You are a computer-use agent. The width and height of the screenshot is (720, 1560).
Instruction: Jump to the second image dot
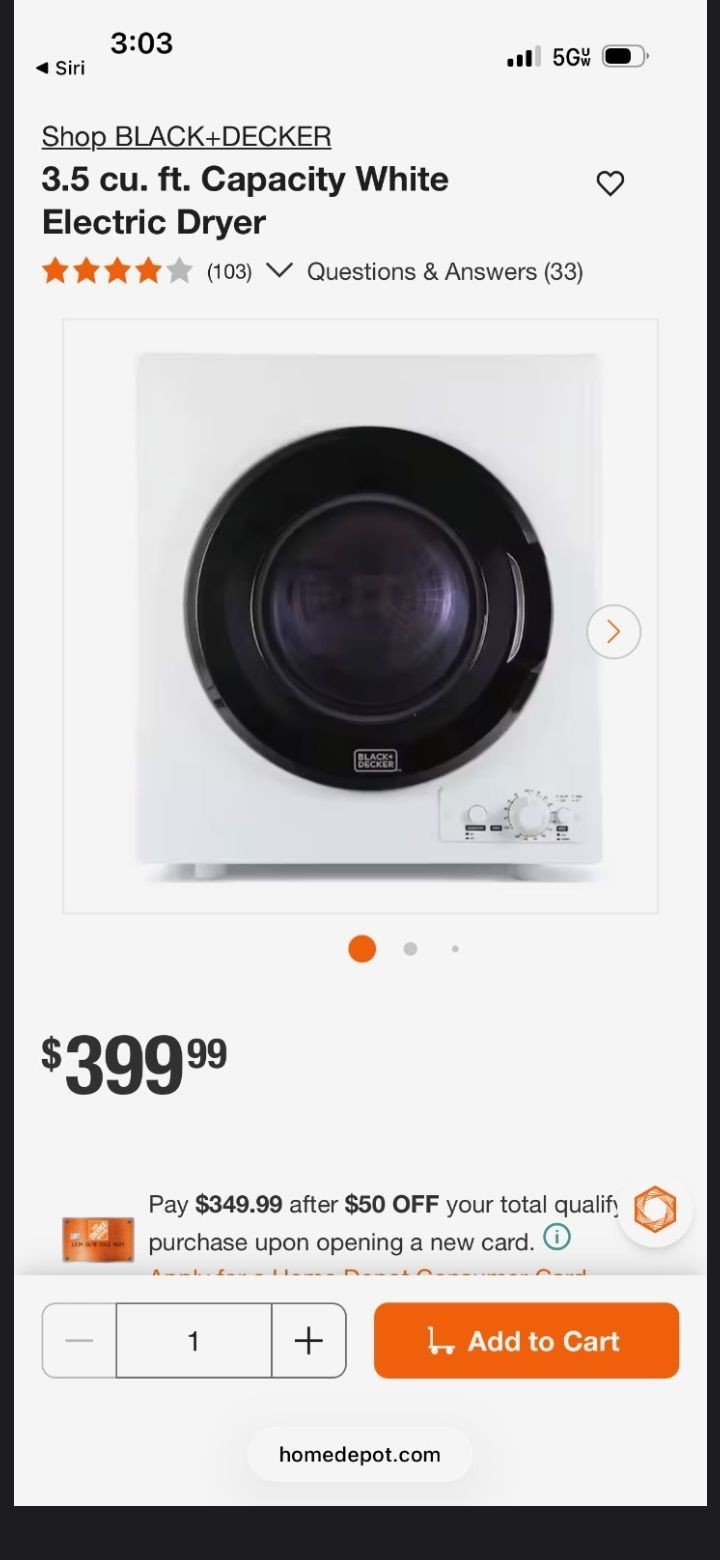pyautogui.click(x=410, y=949)
